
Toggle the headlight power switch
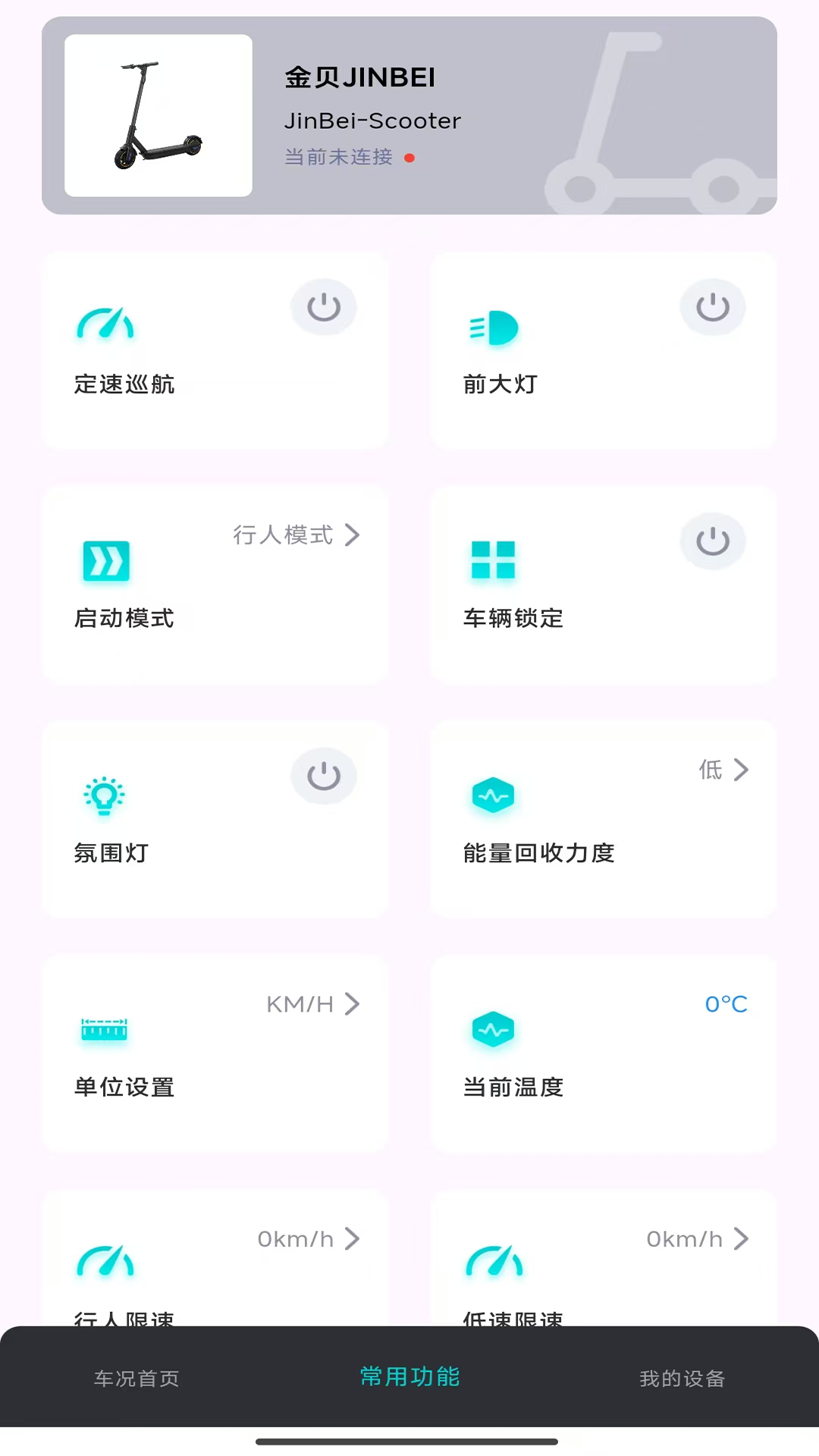point(712,306)
